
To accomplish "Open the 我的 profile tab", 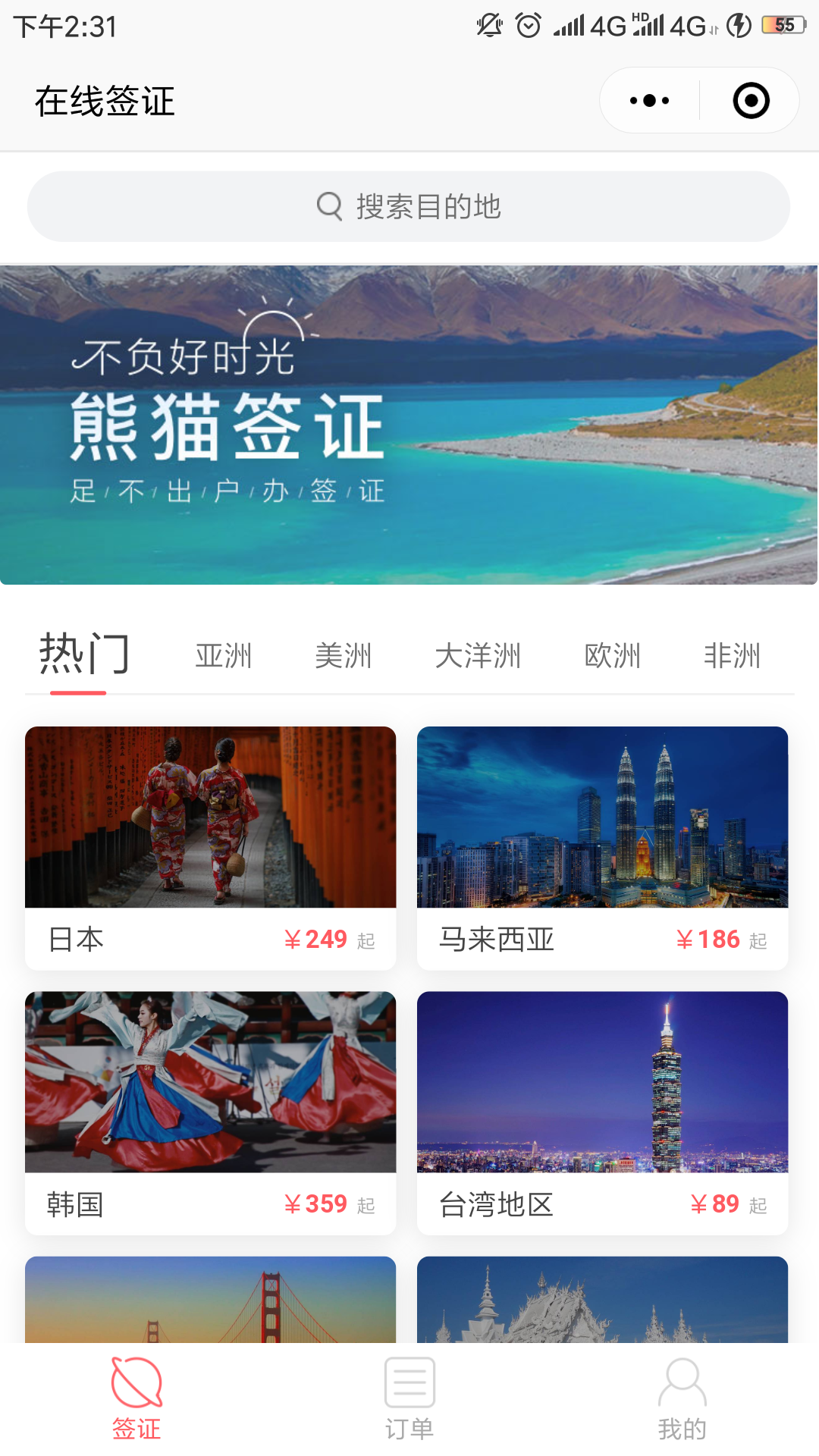I will (x=682, y=1398).
